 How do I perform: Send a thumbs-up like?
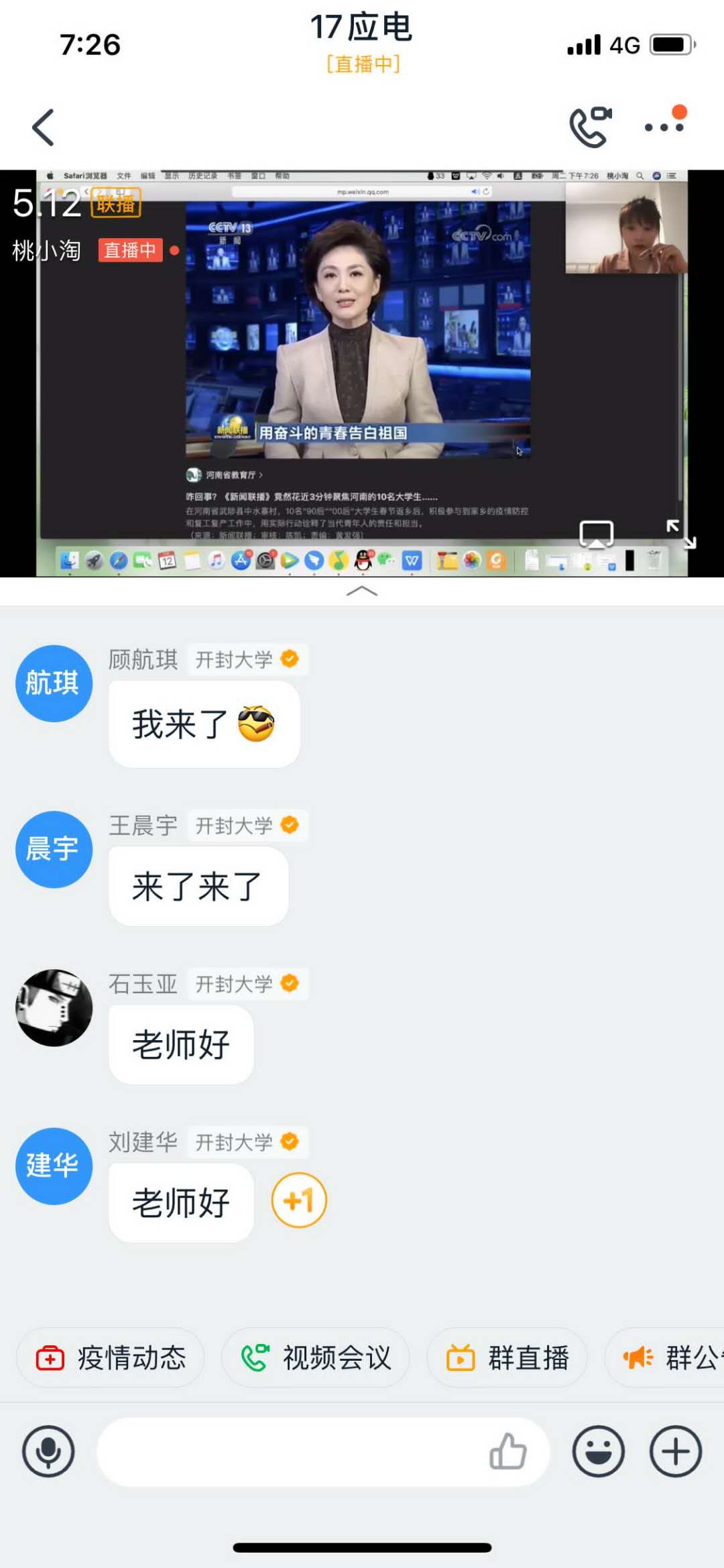point(507,1451)
